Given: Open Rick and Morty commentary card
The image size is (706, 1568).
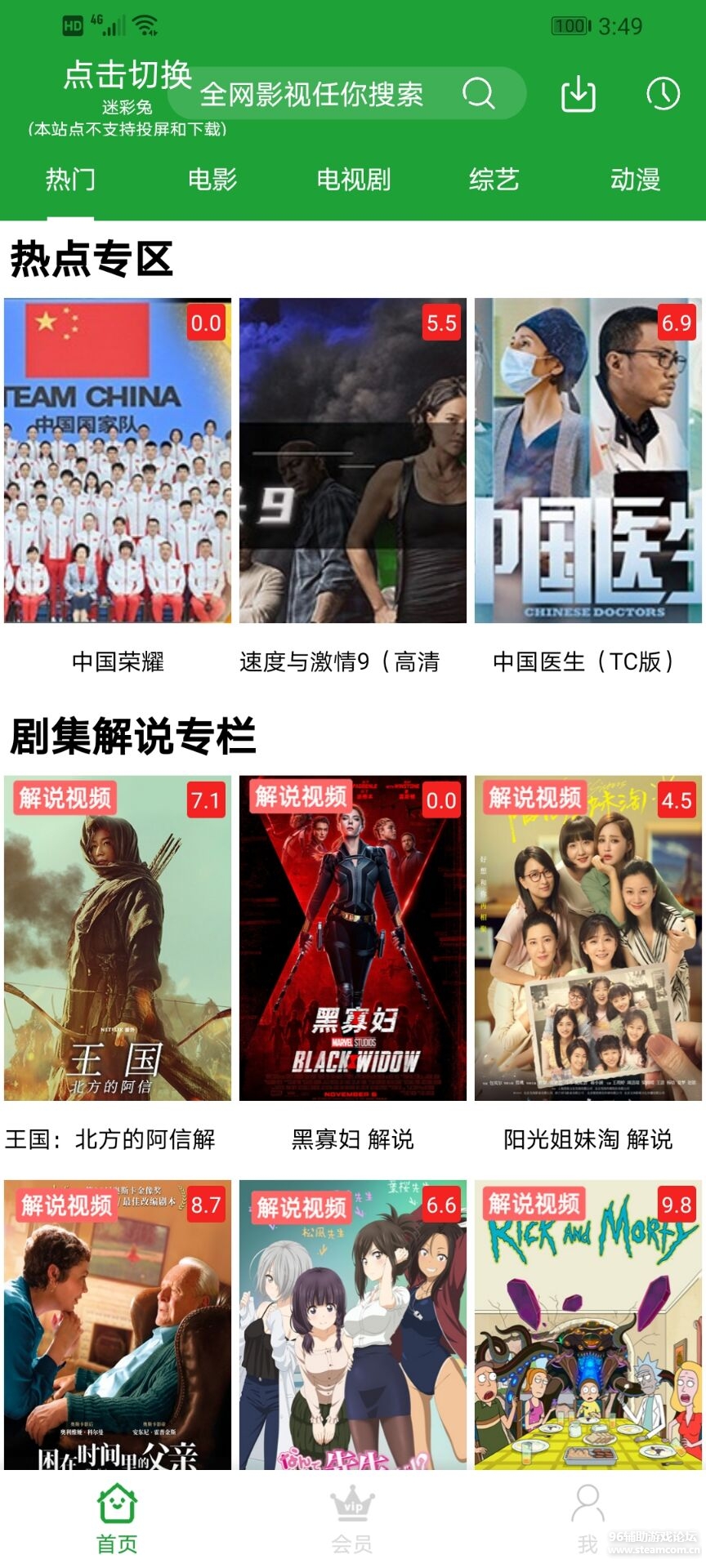Looking at the screenshot, I should (x=588, y=1325).
